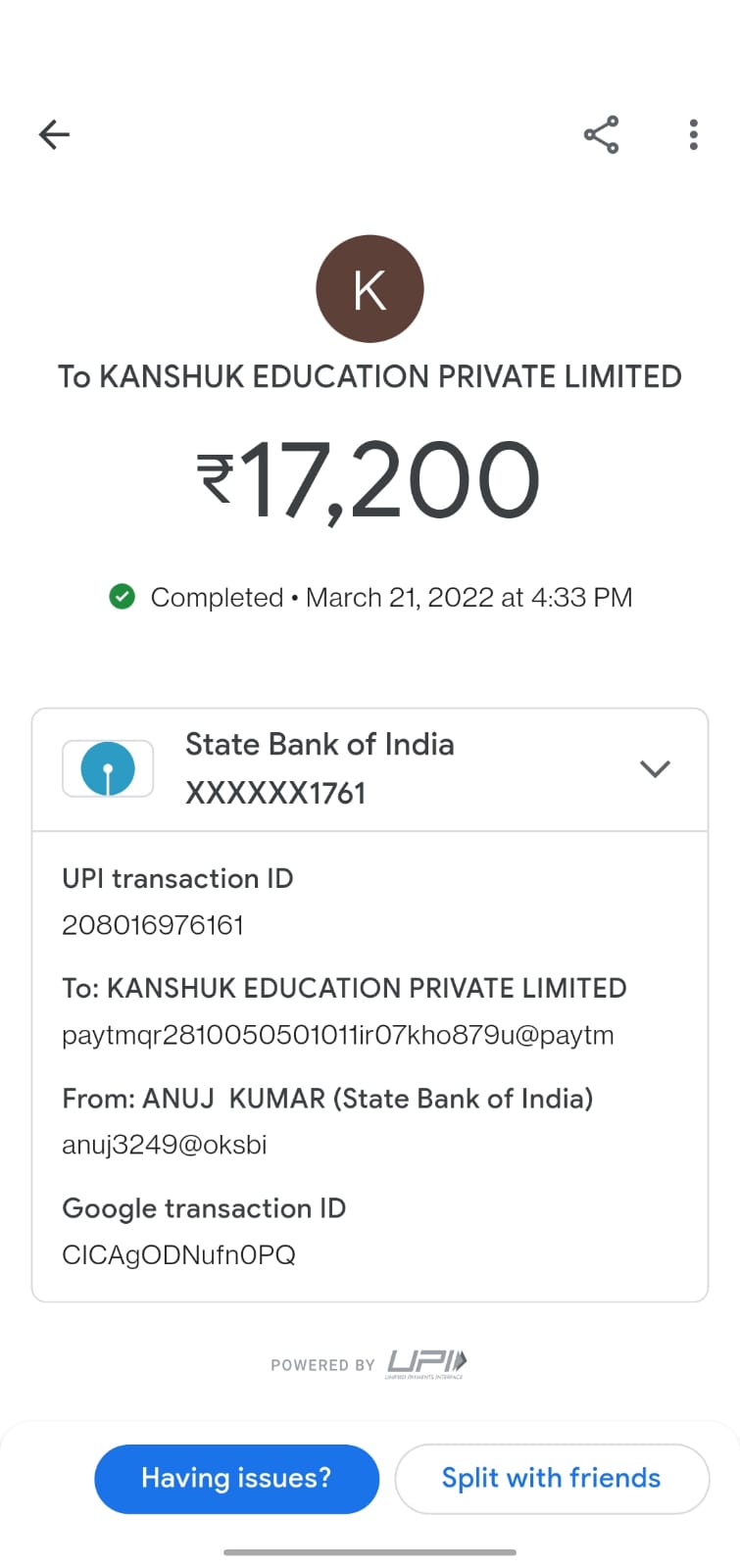Image resolution: width=740 pixels, height=1568 pixels.
Task: Open the KANSHUK EDUCATION profile avatar
Action: 370,289
